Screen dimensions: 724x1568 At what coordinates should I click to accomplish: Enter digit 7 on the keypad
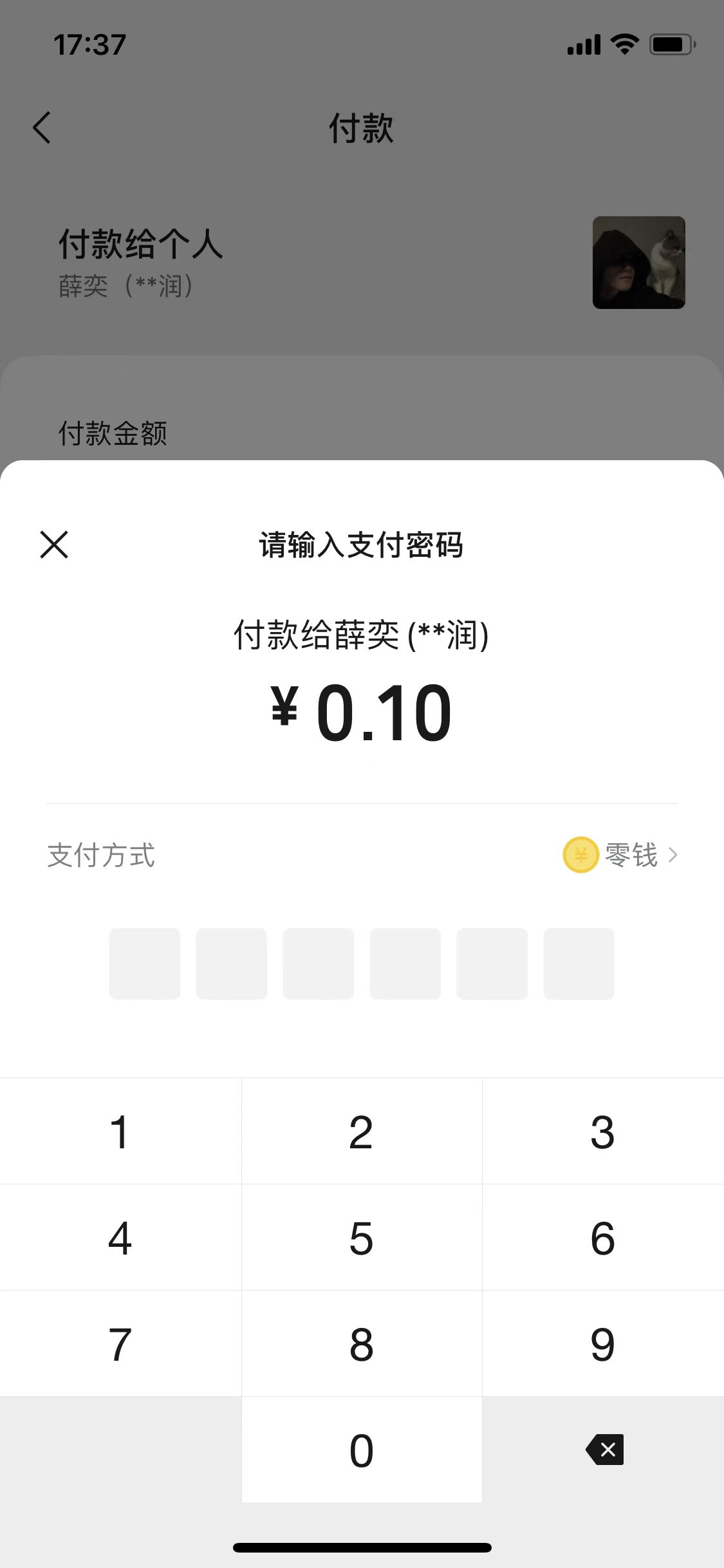(x=120, y=1344)
